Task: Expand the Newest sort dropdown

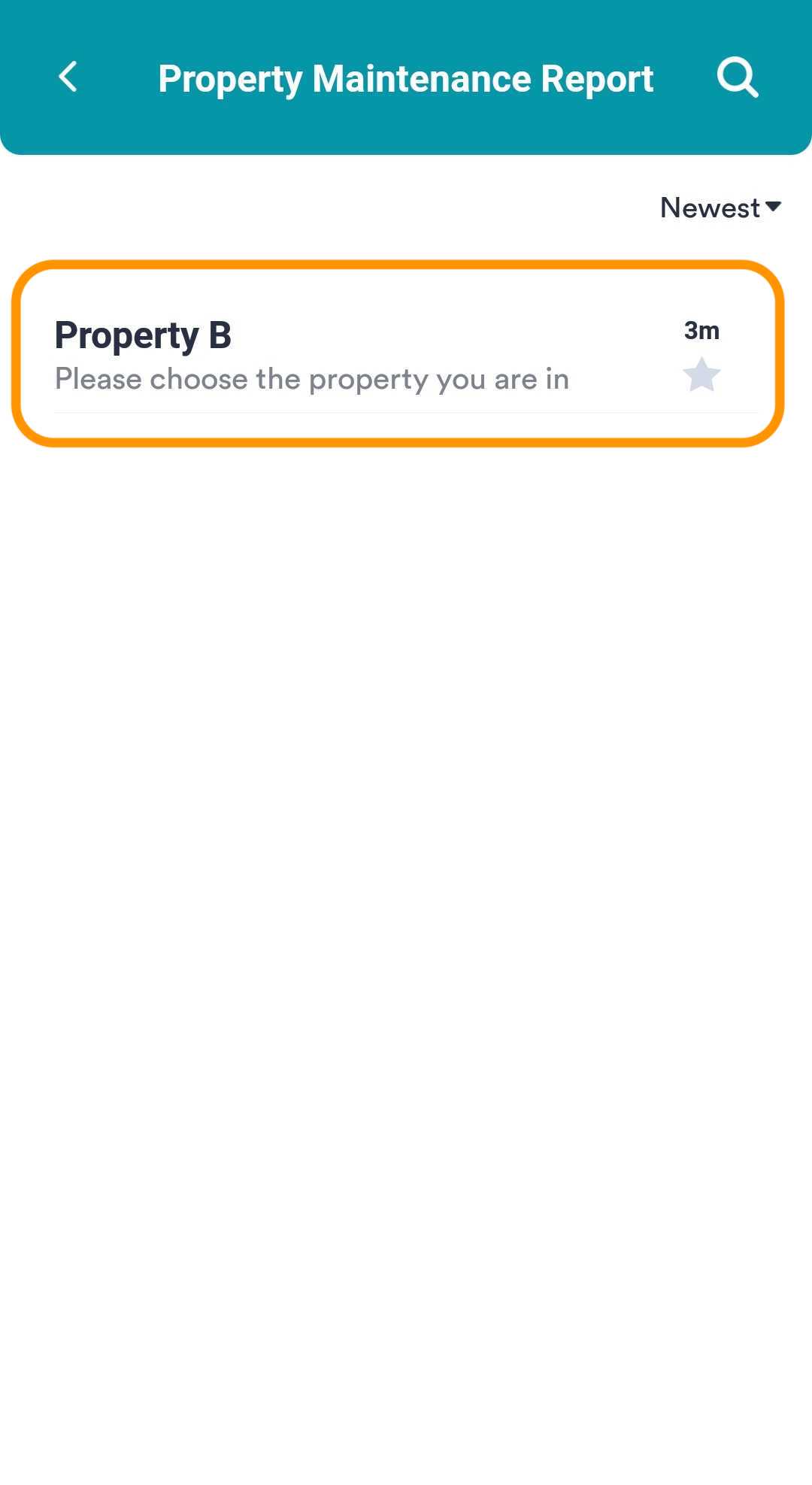Action: [x=720, y=208]
